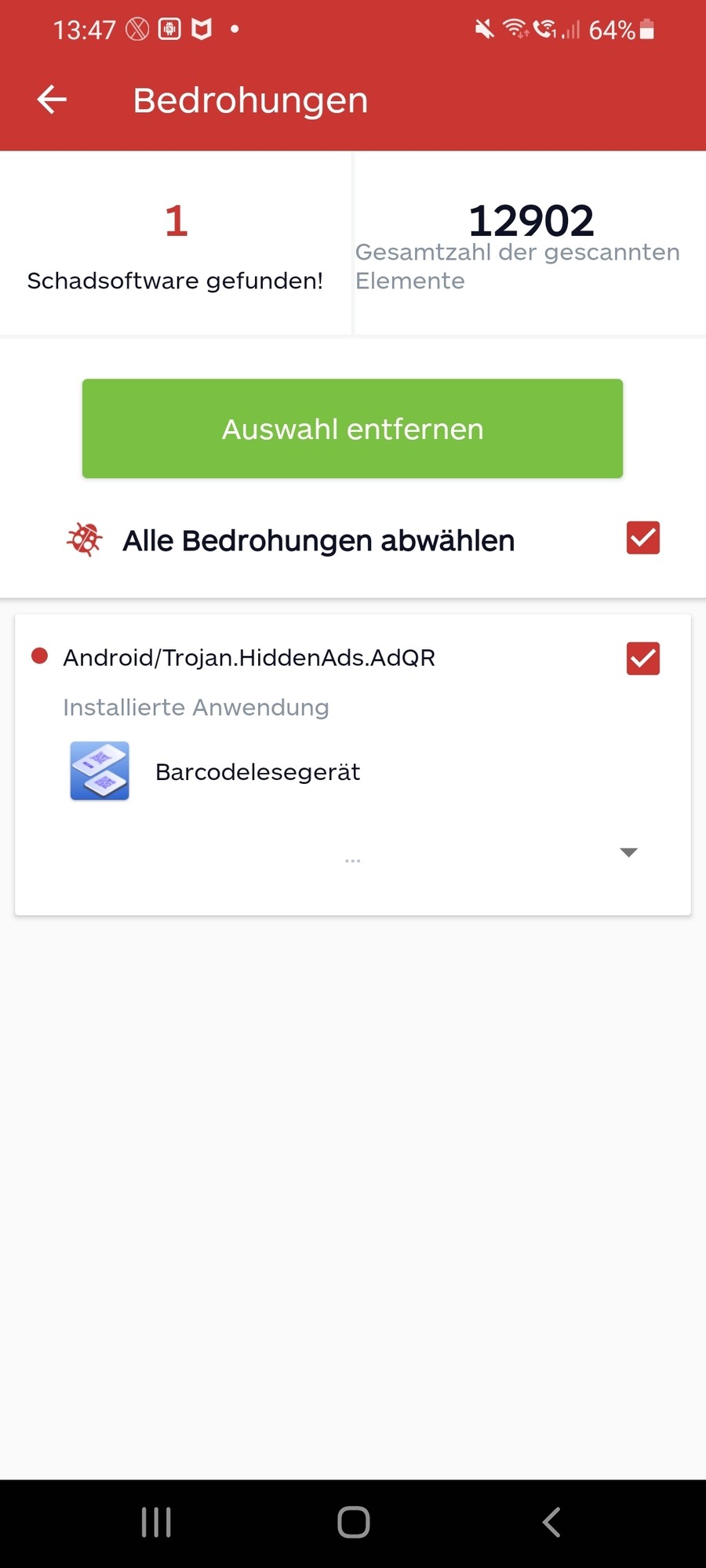The image size is (706, 1568).
Task: Uncheck the Android/Trojan.HiddenAds.AdQR checkbox
Action: point(642,659)
